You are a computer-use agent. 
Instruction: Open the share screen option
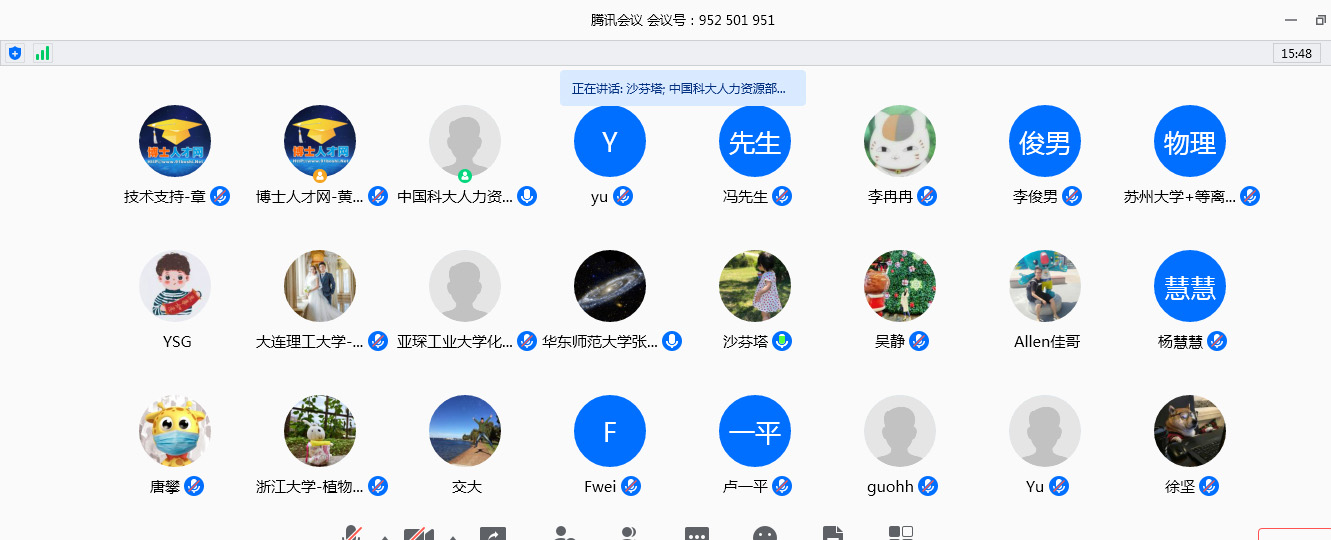coord(493,534)
